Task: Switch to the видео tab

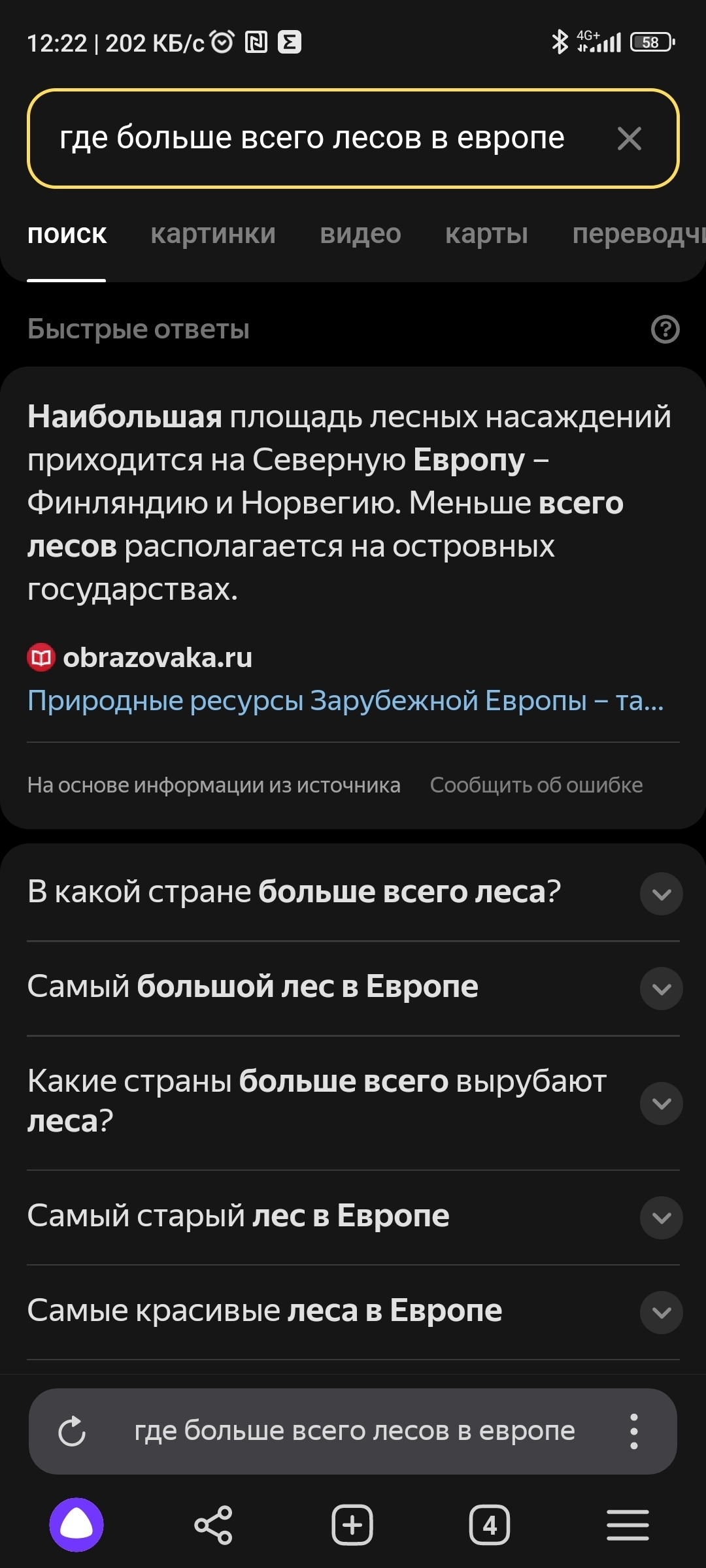Action: coord(360,234)
